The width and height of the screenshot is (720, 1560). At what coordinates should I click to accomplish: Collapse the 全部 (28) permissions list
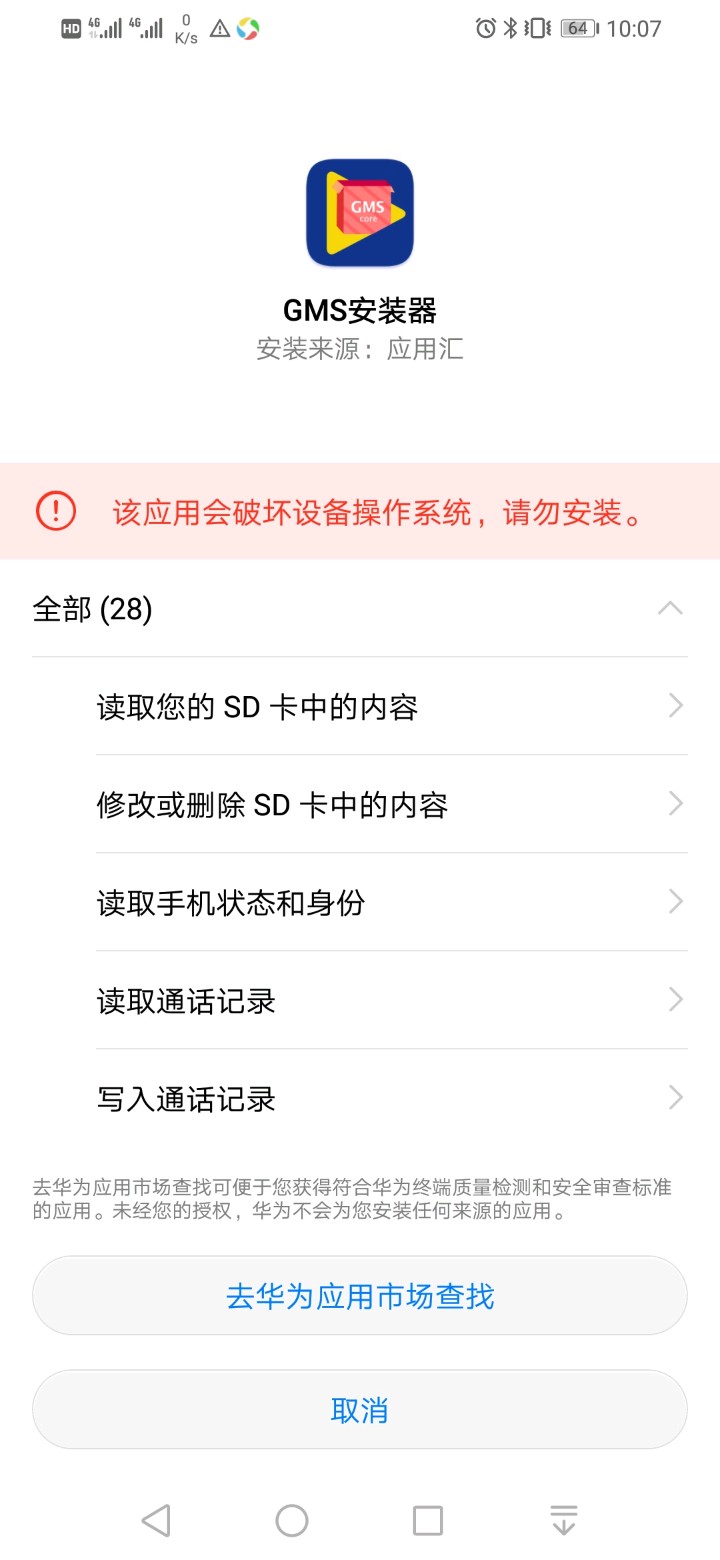tap(669, 608)
